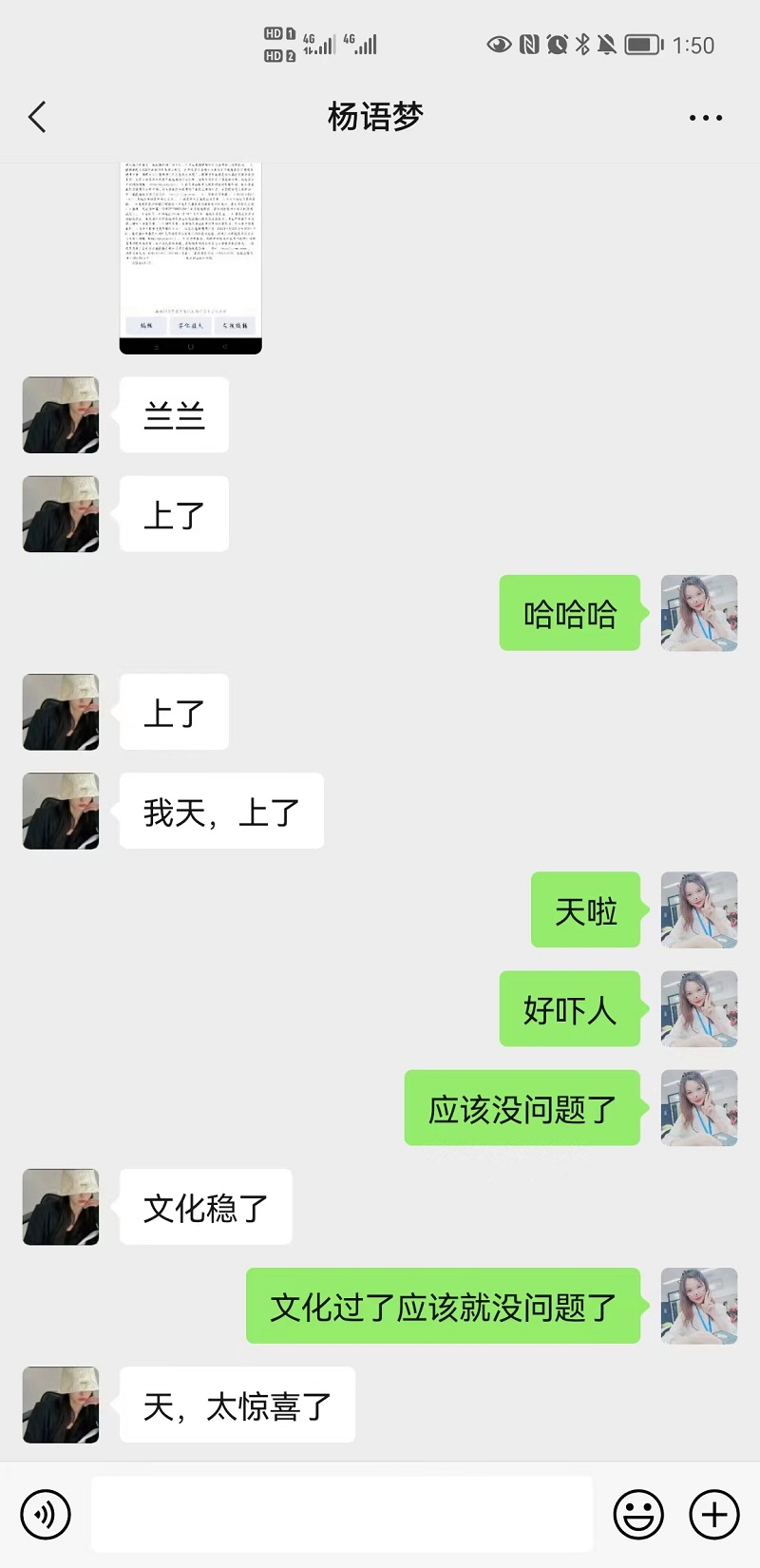Viewport: 760px width, 1568px height.
Task: Open the shared screenshot image at the top
Action: coord(190,257)
